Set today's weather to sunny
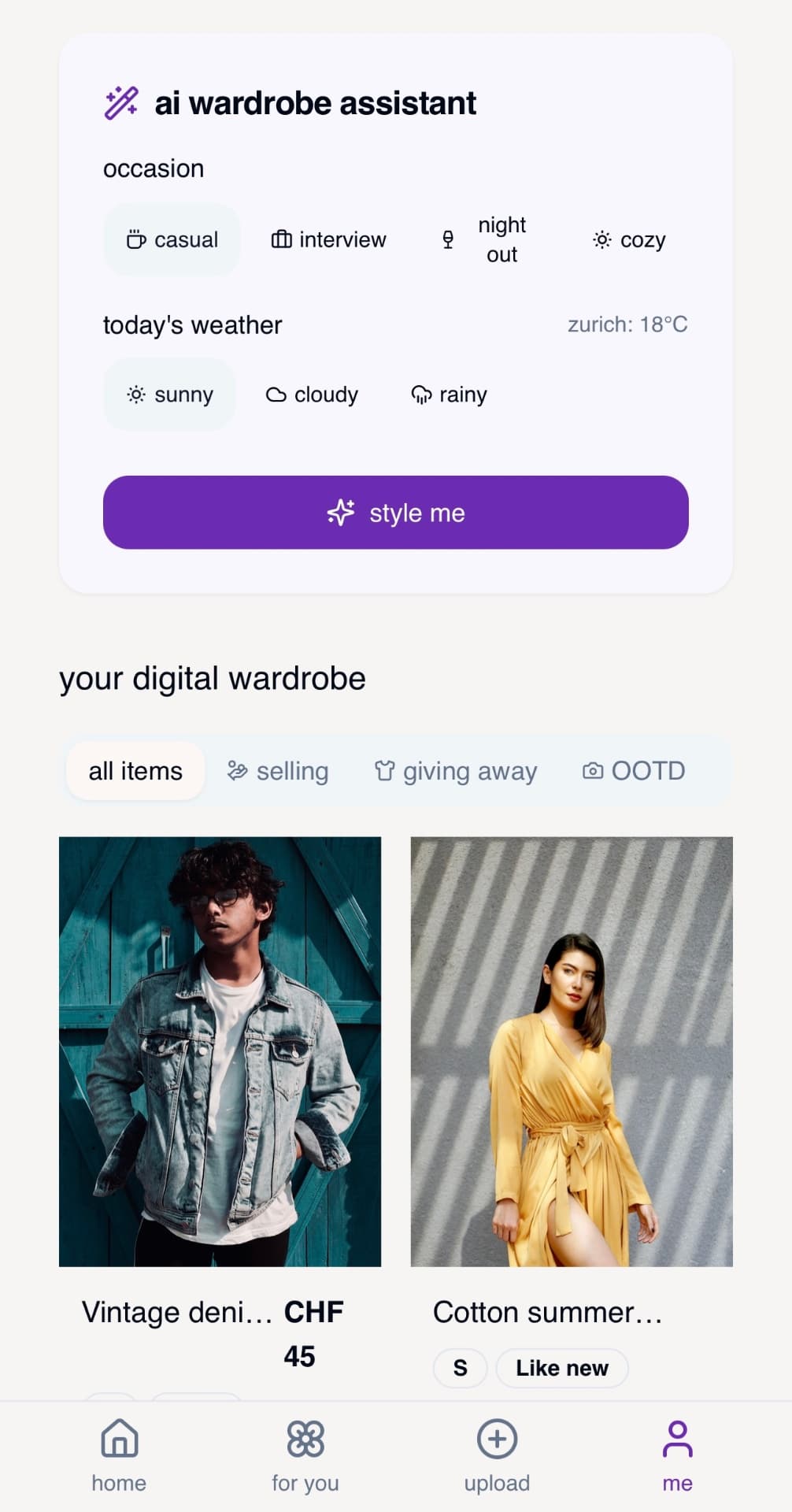This screenshot has height=1512, width=792. click(x=170, y=395)
